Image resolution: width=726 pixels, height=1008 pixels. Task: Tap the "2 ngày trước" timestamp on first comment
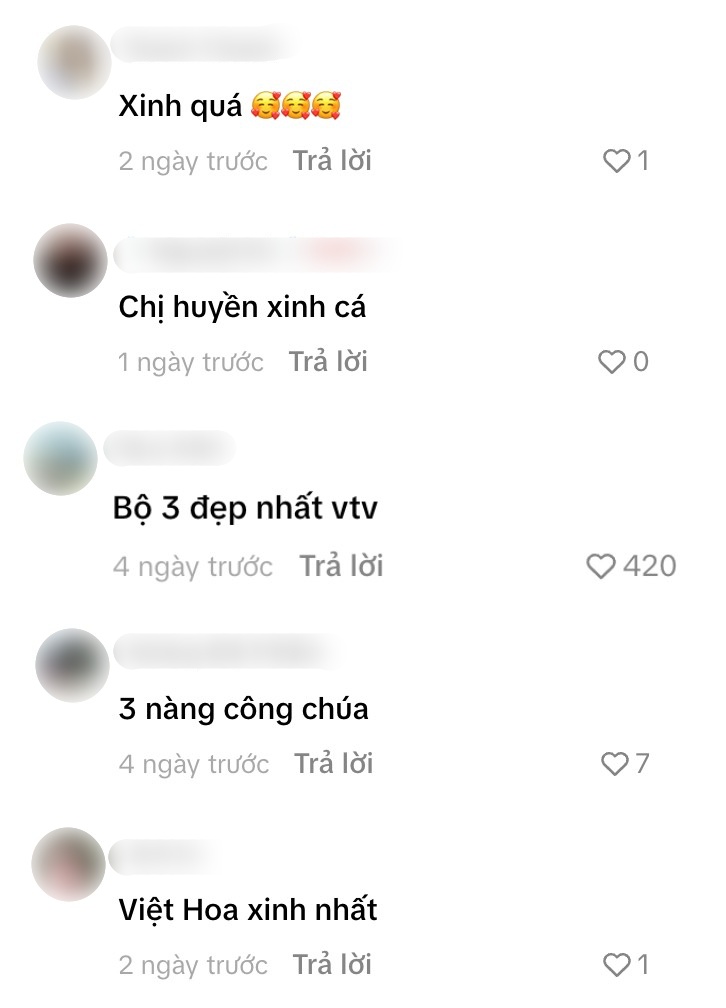point(192,160)
